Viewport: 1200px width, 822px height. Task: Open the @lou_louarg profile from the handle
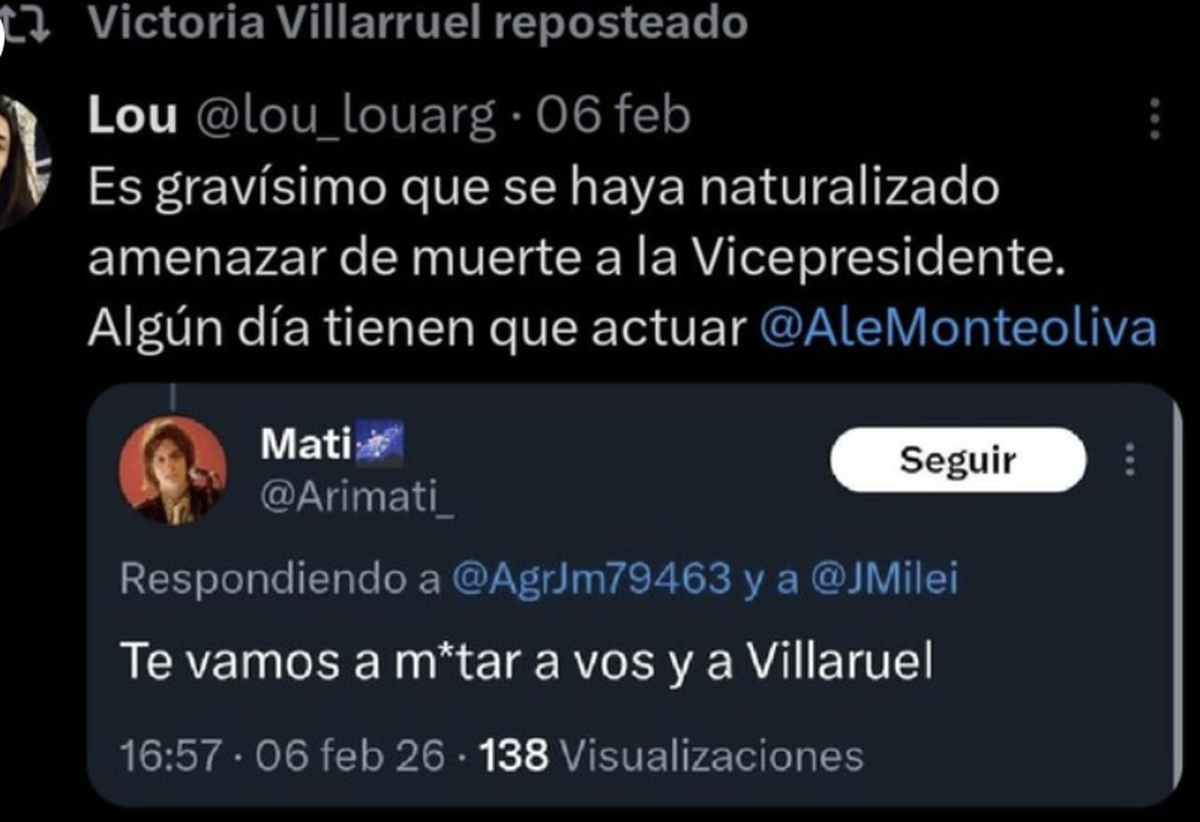tap(343, 117)
